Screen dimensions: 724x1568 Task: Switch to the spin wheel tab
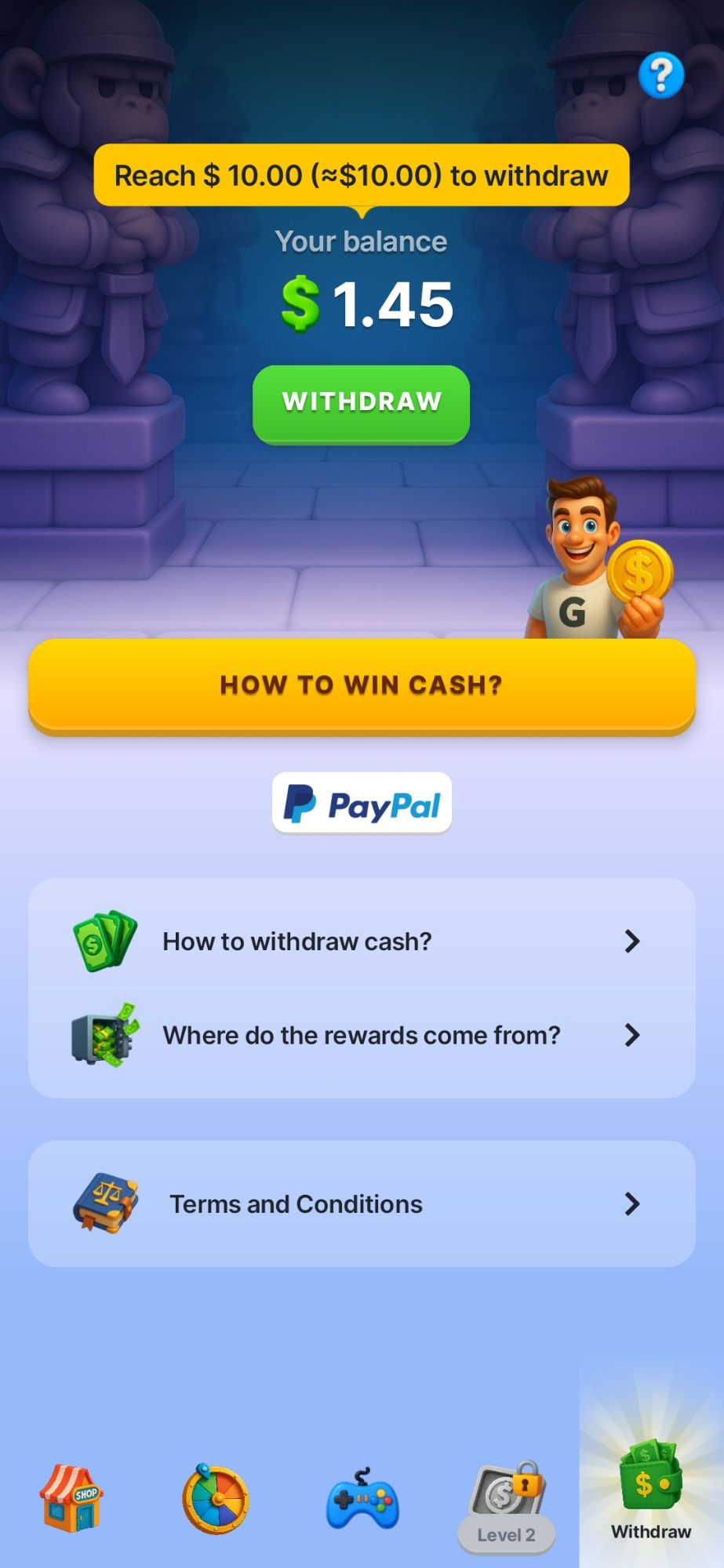tap(216, 1499)
